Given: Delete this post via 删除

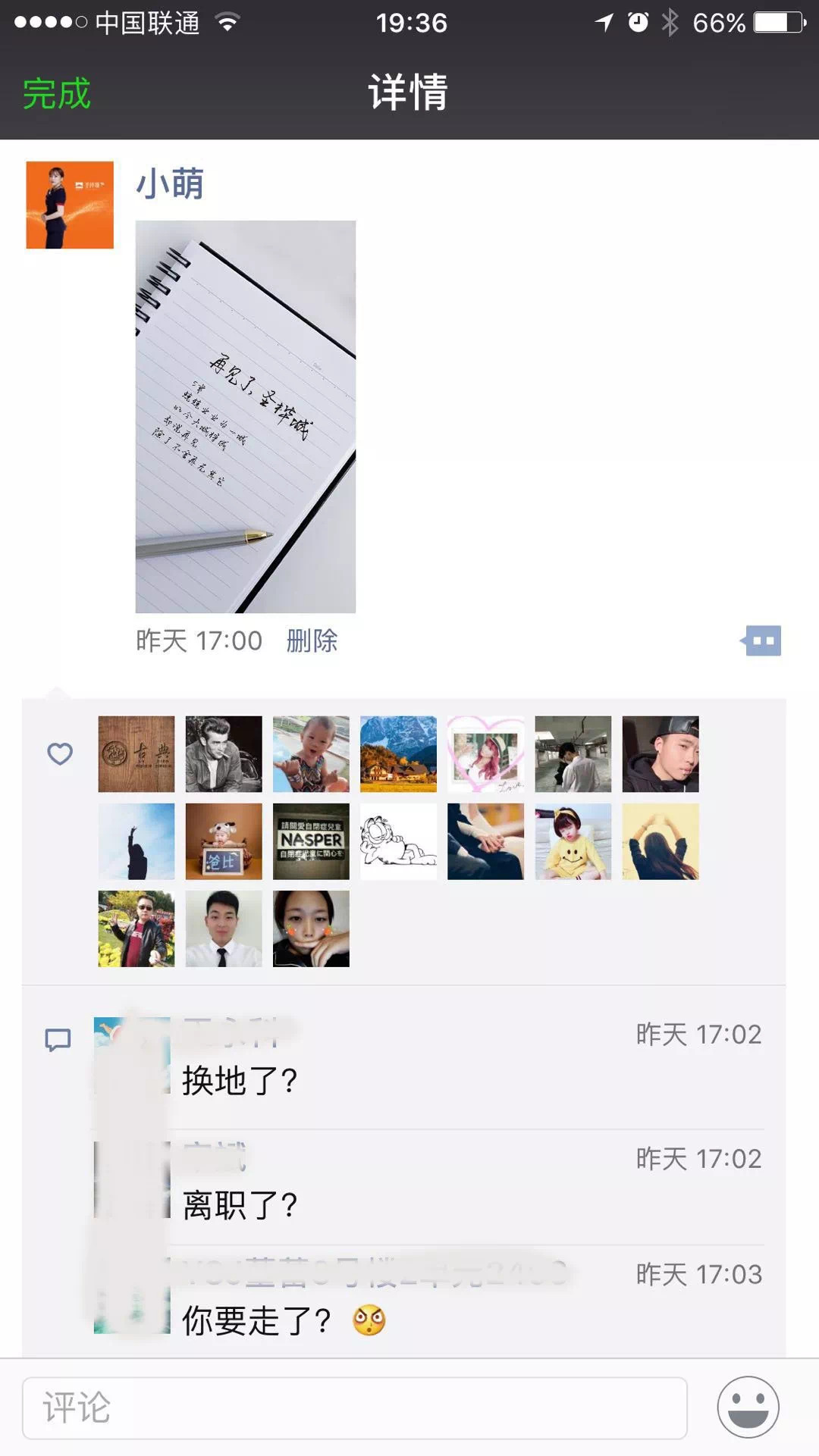Looking at the screenshot, I should (x=312, y=641).
